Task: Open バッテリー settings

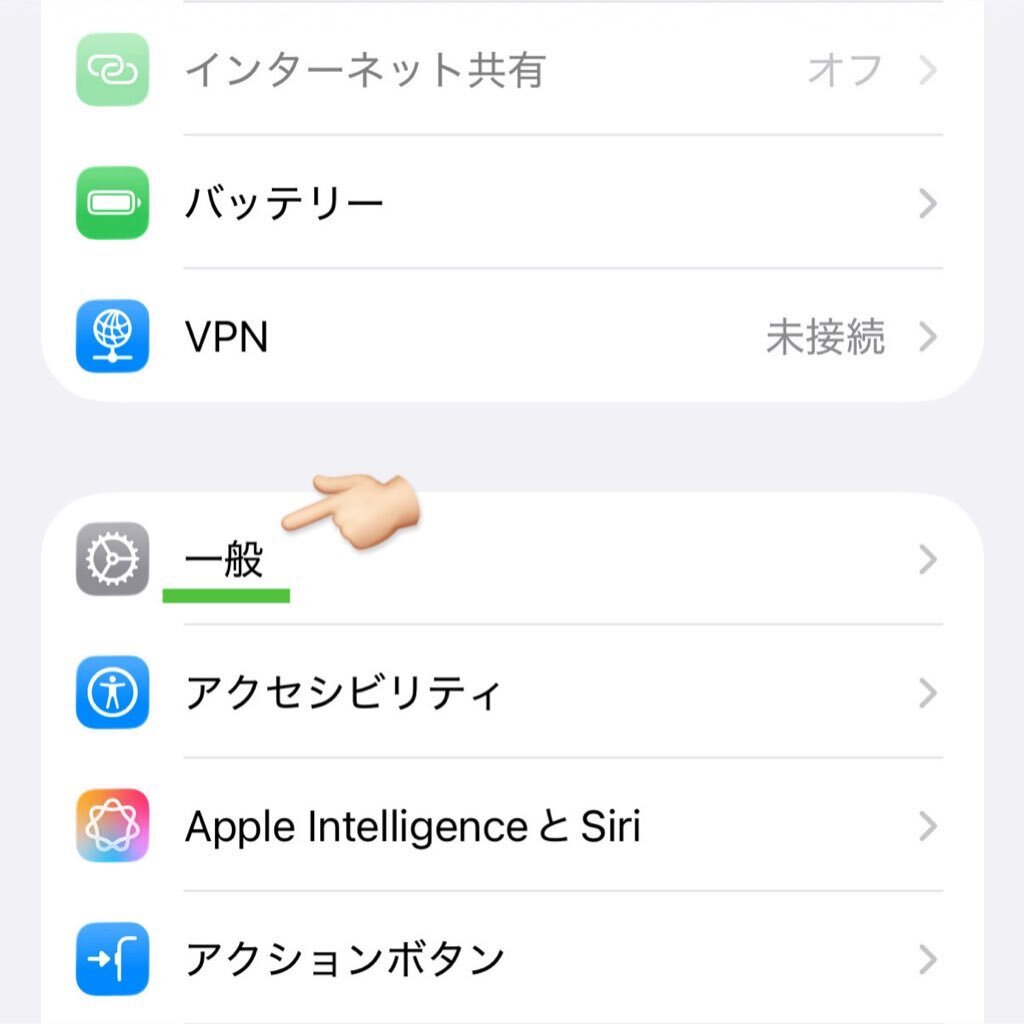Action: coord(510,204)
